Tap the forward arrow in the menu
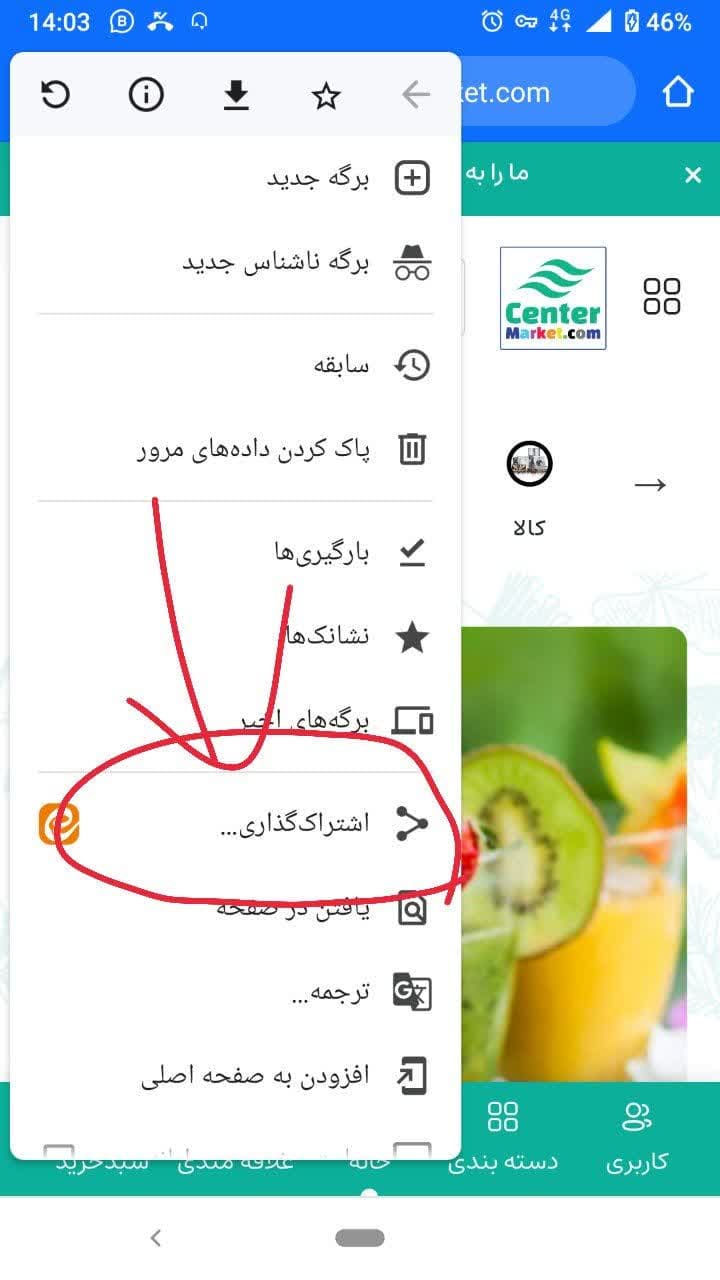This screenshot has height=1280, width=720. (415, 95)
